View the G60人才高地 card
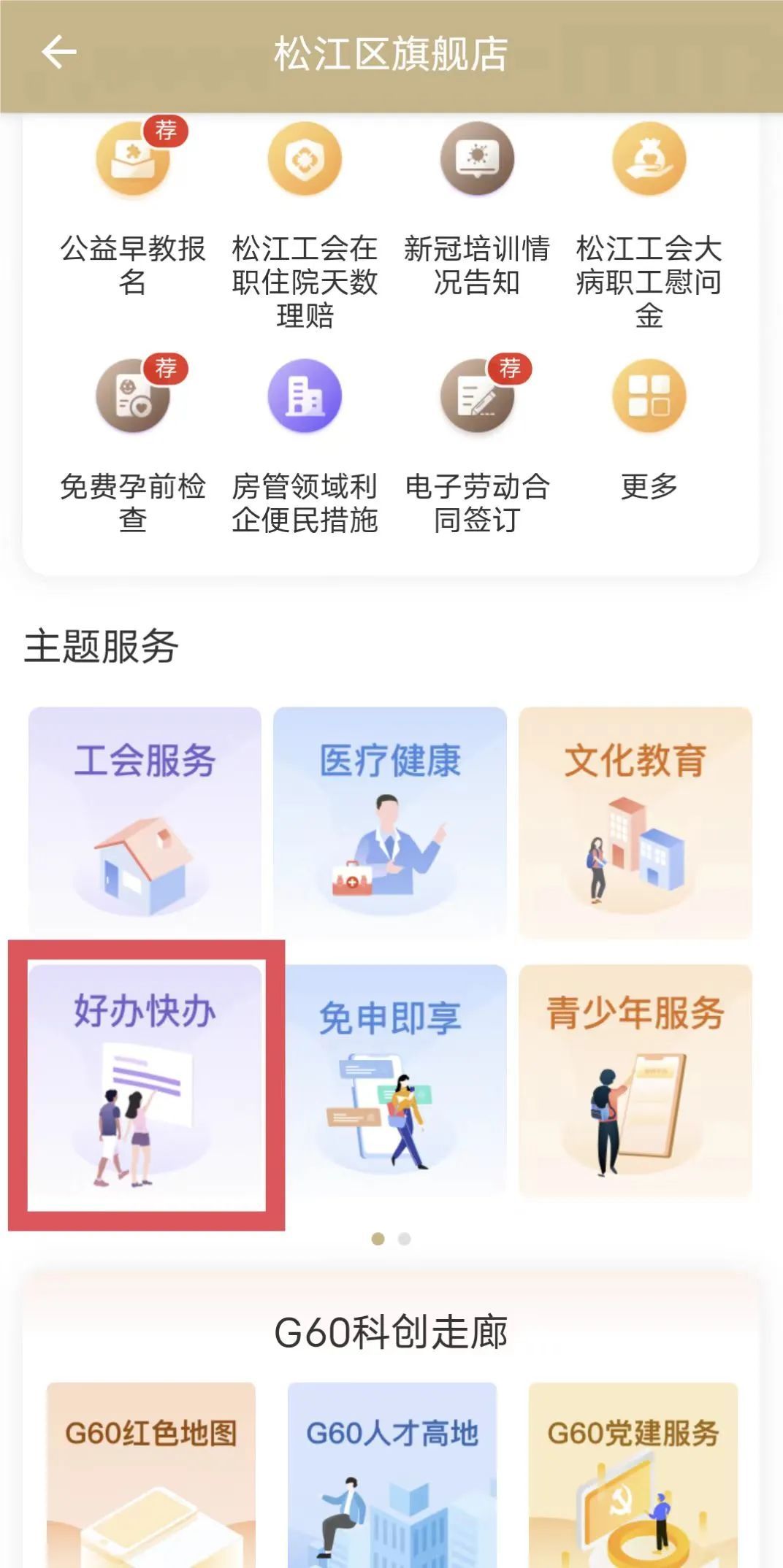The width and height of the screenshot is (783, 1568). [392, 1473]
